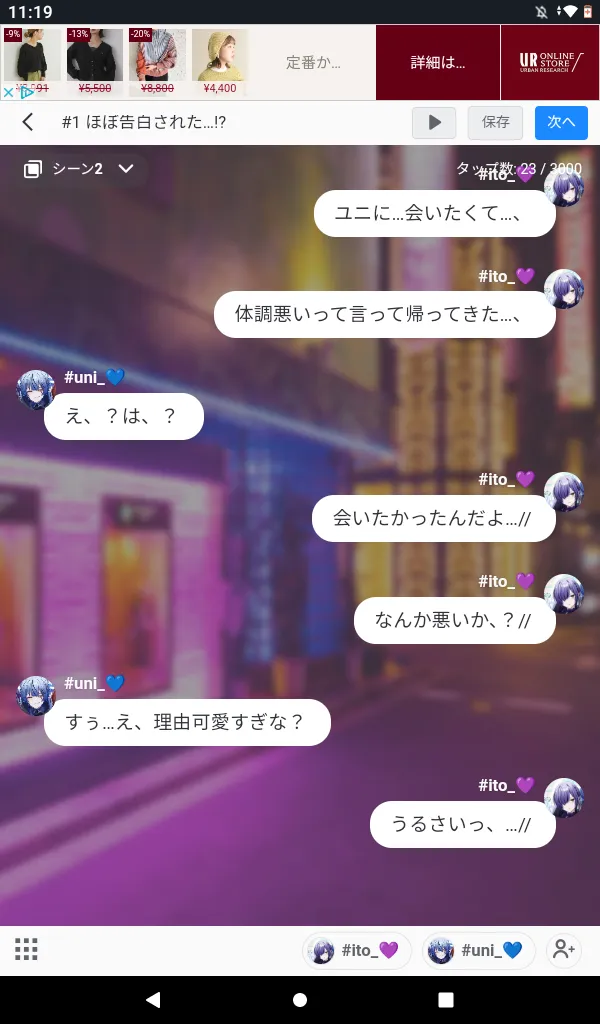The height and width of the screenshot is (1024, 600).
Task: Proceed with the 次へ button
Action: 561,122
